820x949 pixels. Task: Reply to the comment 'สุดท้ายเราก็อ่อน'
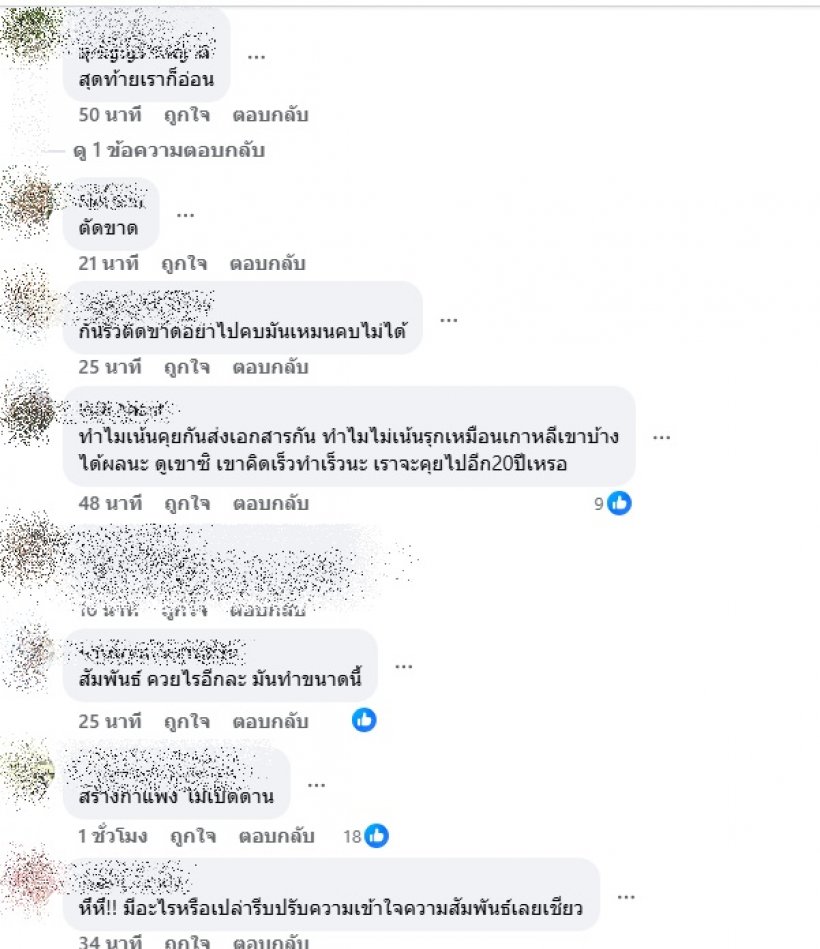(270, 115)
